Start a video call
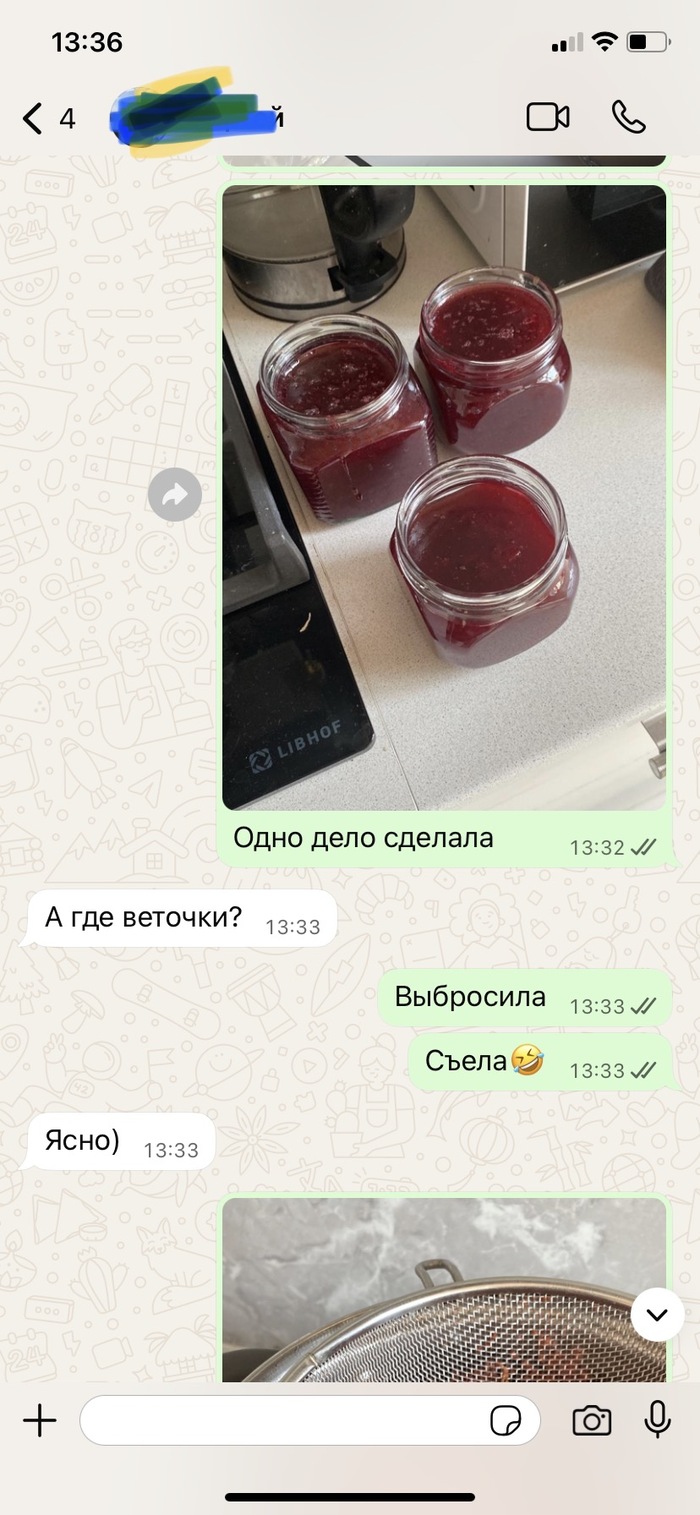The width and height of the screenshot is (700, 1515). click(547, 117)
